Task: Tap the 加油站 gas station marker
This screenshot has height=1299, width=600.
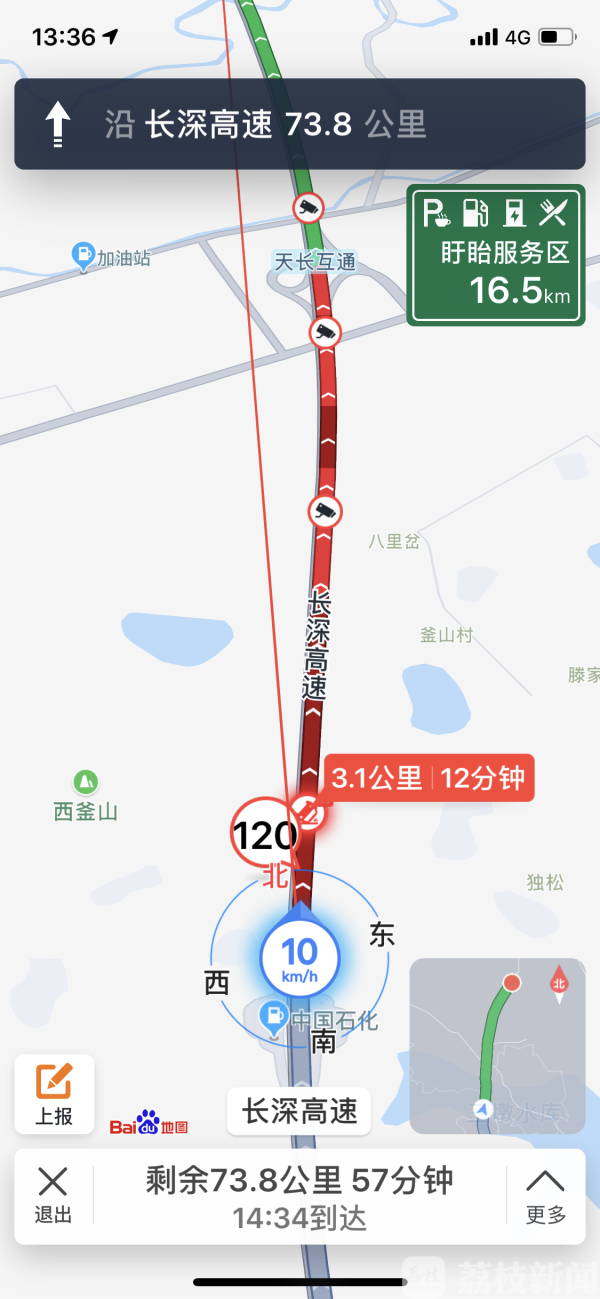Action: (85, 256)
